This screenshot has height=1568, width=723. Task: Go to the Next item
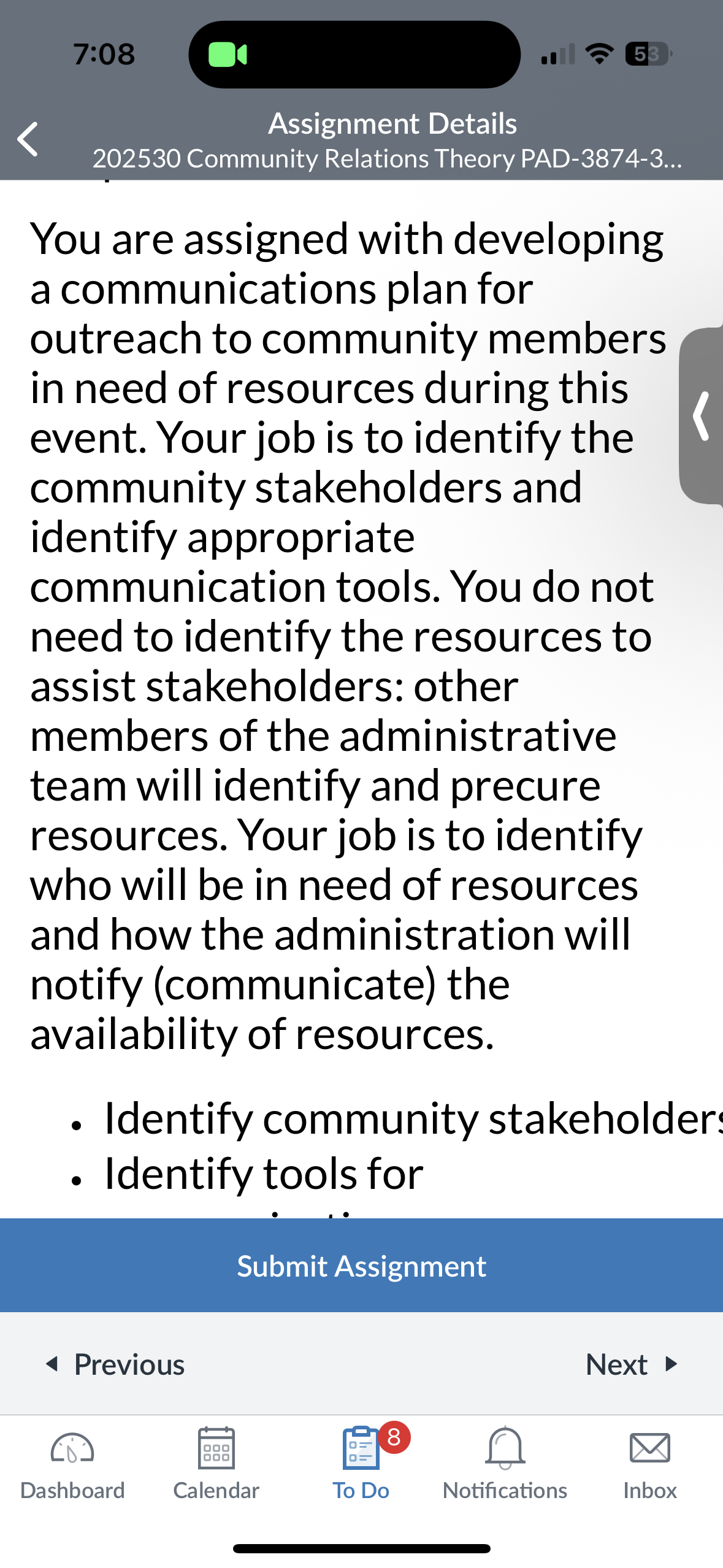632,1364
